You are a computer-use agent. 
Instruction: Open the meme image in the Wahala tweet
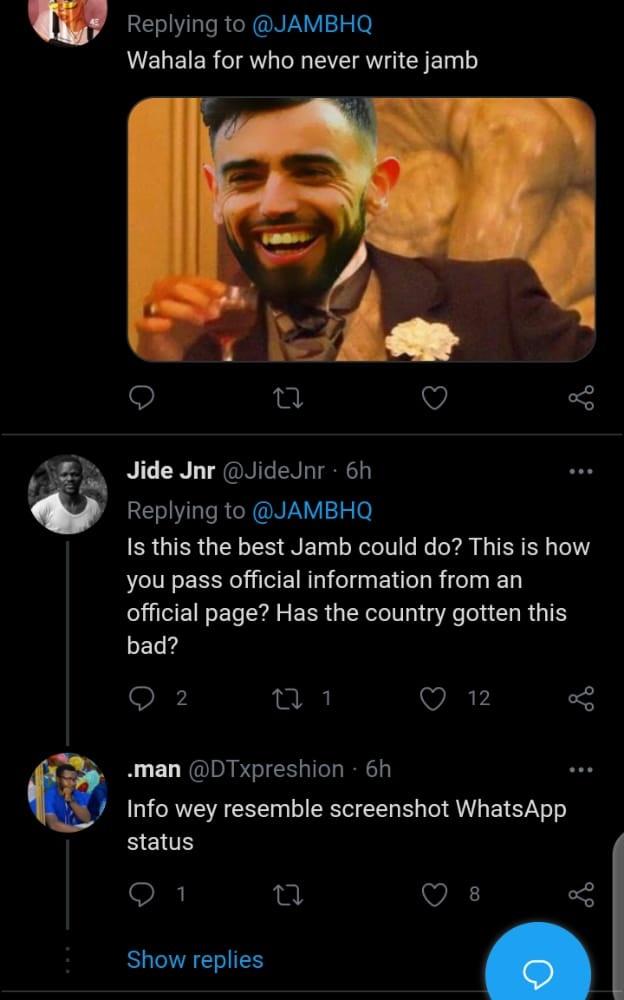(361, 229)
